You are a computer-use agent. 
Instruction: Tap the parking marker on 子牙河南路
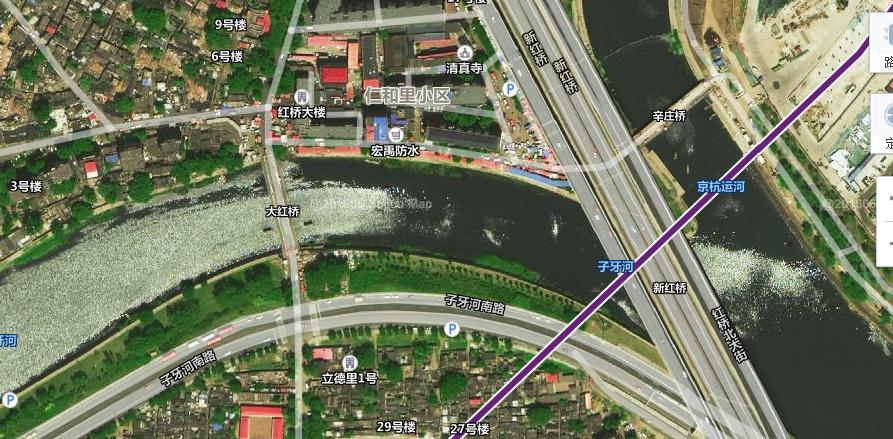(451, 329)
